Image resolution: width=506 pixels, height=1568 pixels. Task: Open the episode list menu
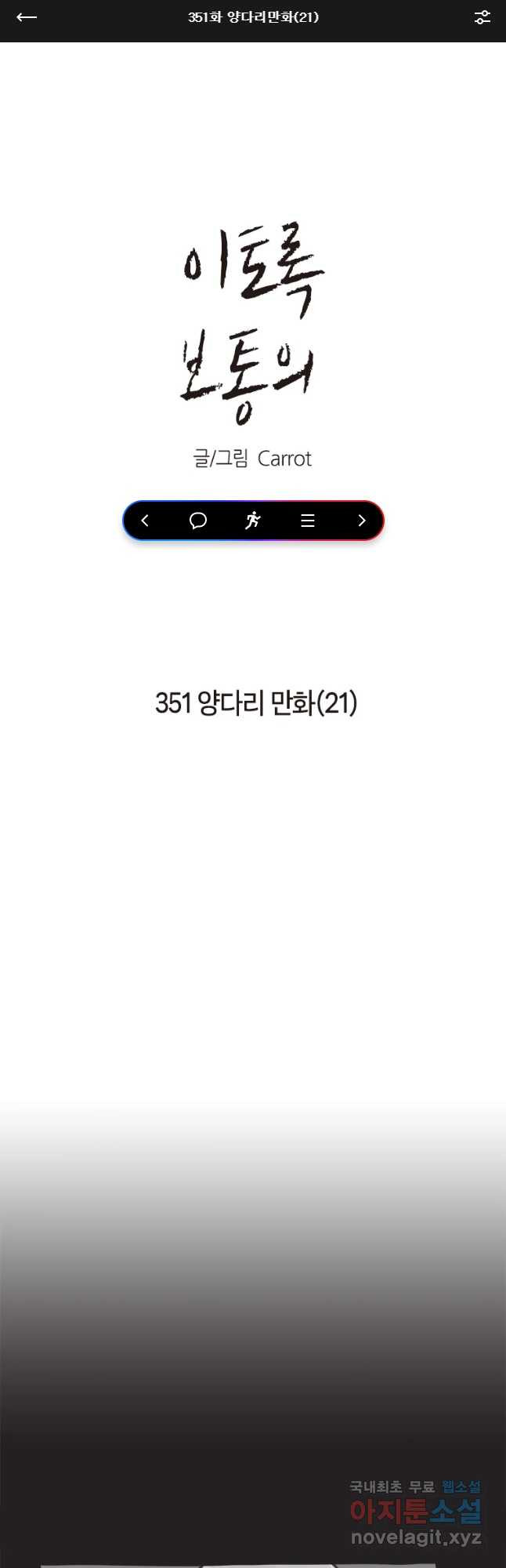[307, 521]
